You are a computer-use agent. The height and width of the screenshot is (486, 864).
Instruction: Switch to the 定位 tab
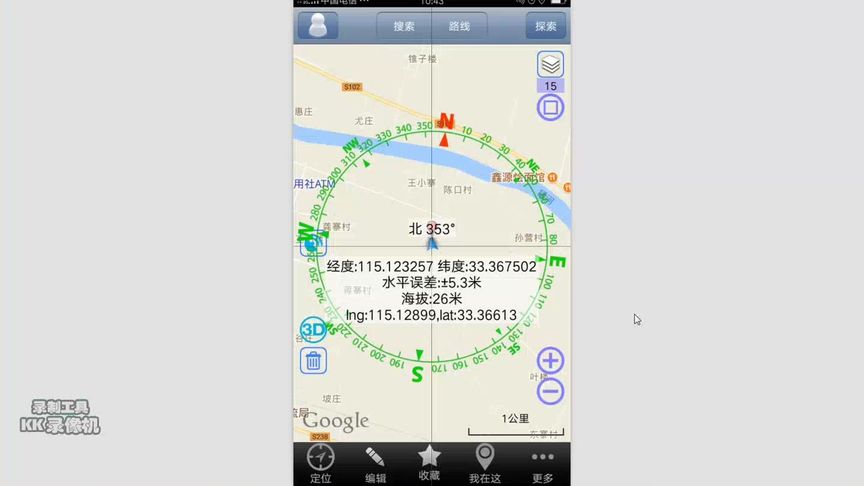pyautogui.click(x=320, y=464)
